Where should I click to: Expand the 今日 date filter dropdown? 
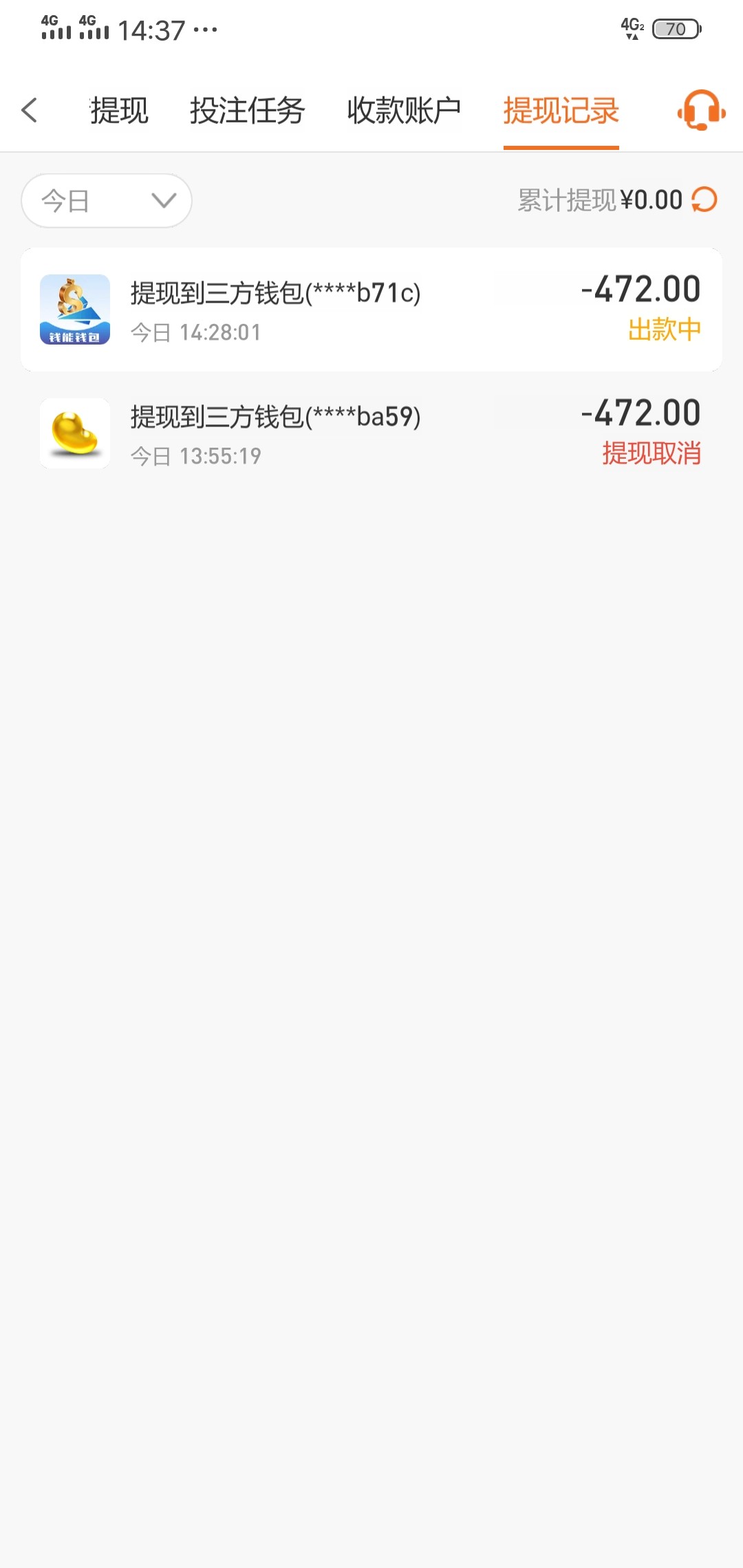pyautogui.click(x=107, y=201)
